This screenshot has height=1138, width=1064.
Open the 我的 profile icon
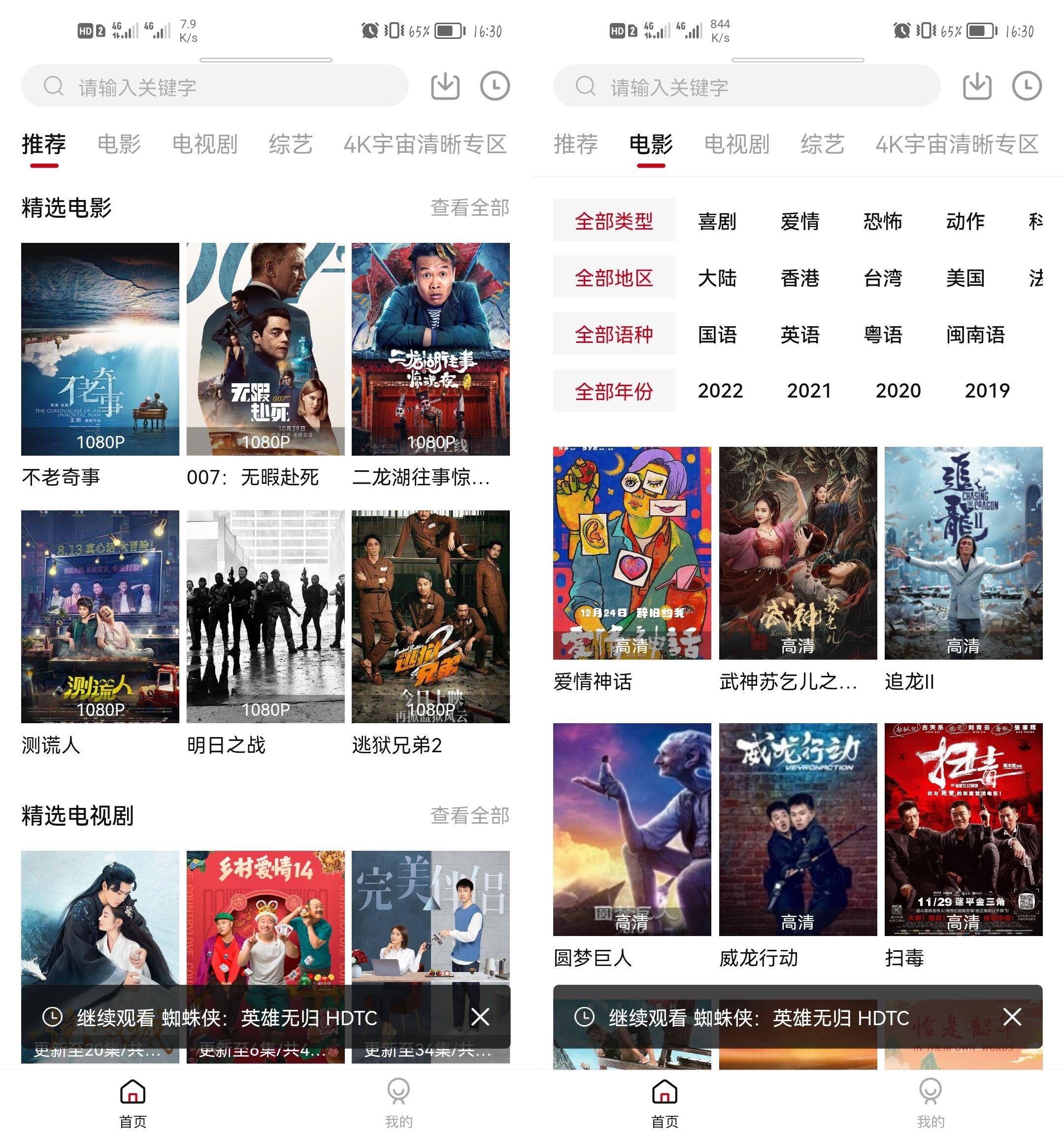click(x=399, y=1093)
